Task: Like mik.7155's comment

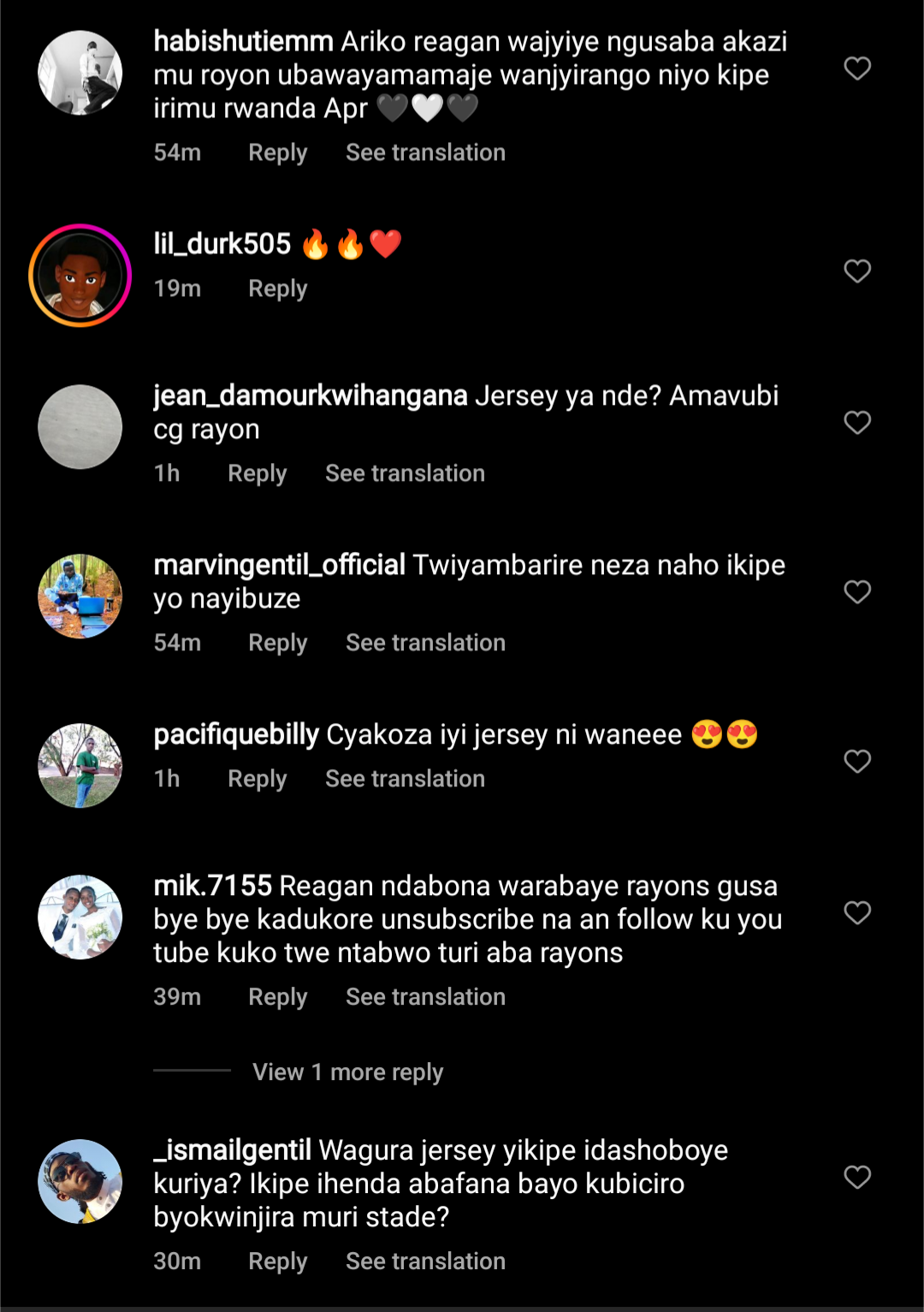Action: [x=857, y=913]
